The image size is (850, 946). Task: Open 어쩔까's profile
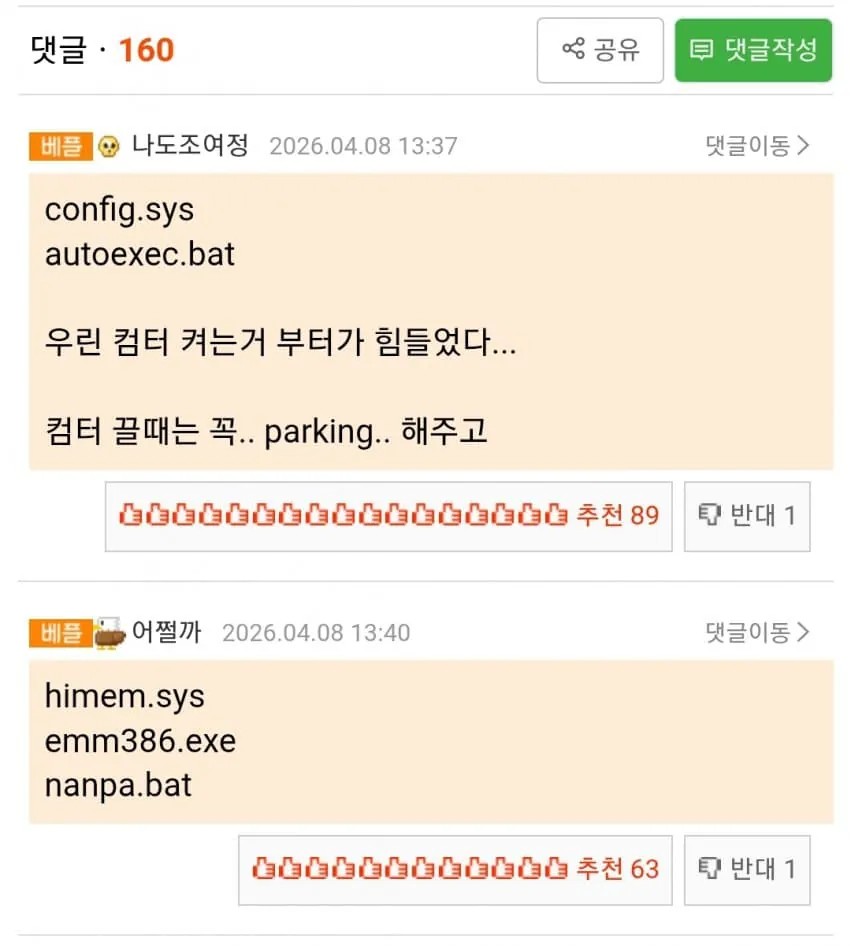pos(166,633)
